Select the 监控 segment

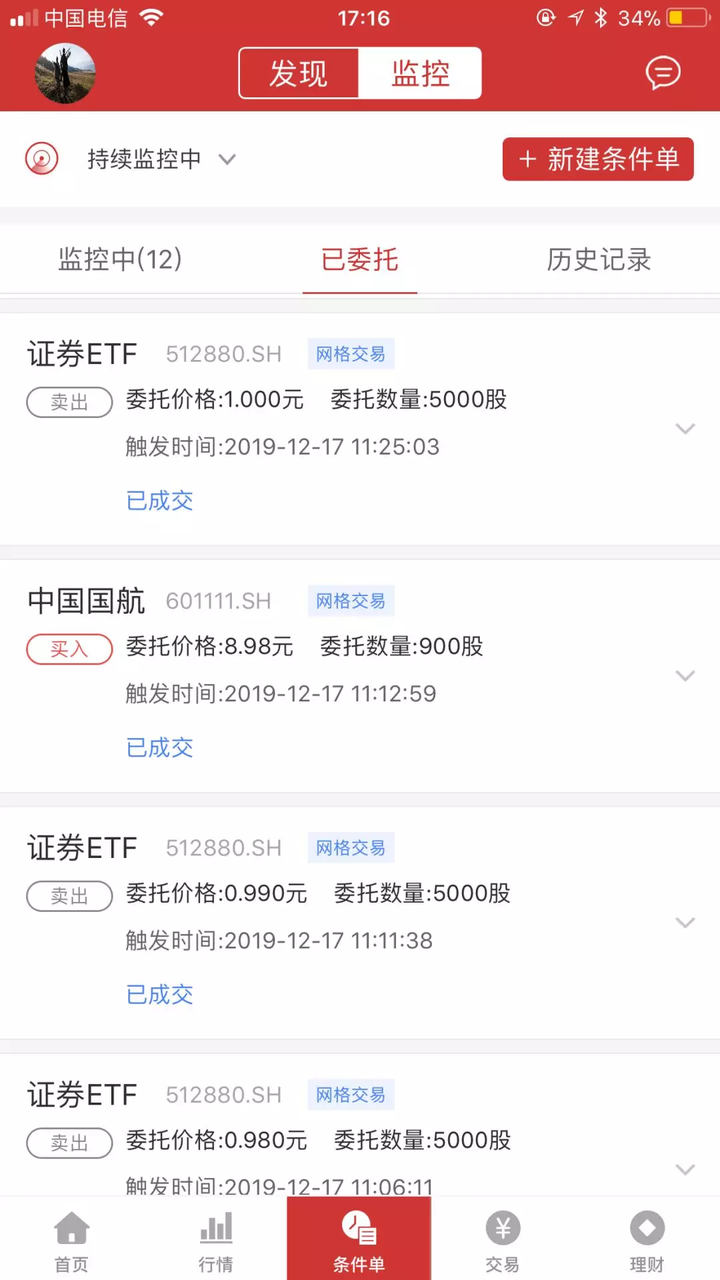420,73
